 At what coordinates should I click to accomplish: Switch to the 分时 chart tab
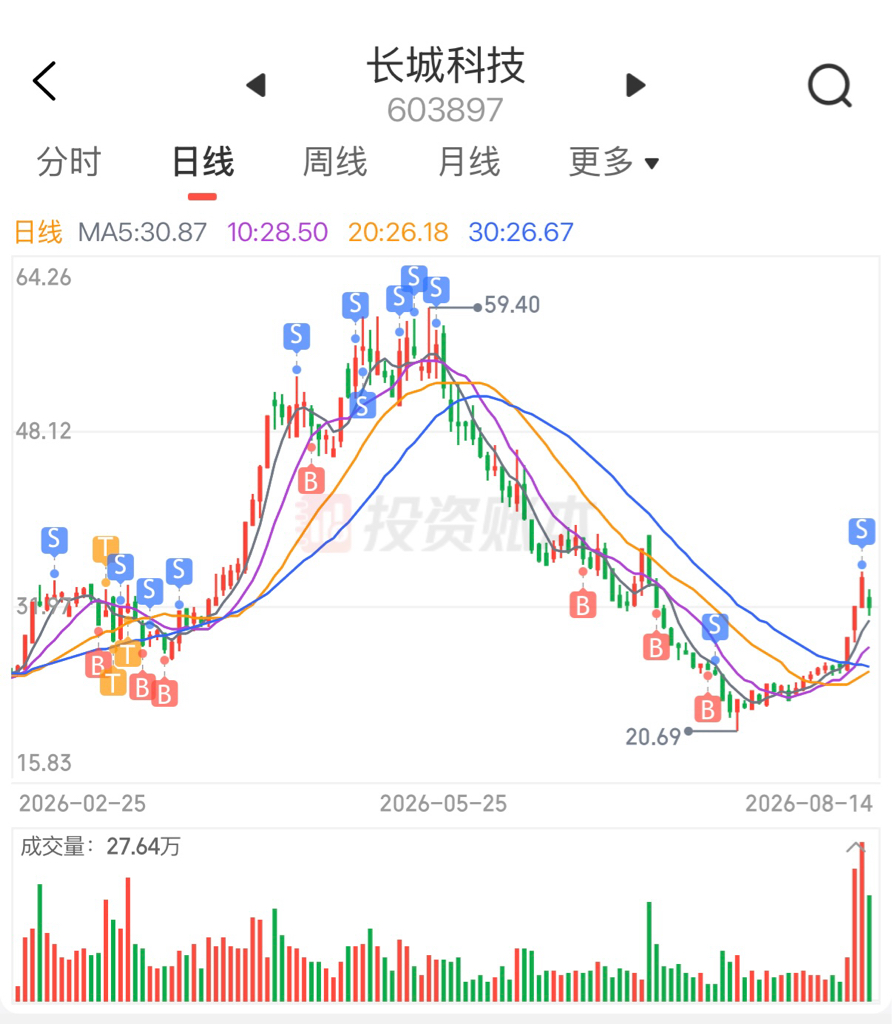69,162
